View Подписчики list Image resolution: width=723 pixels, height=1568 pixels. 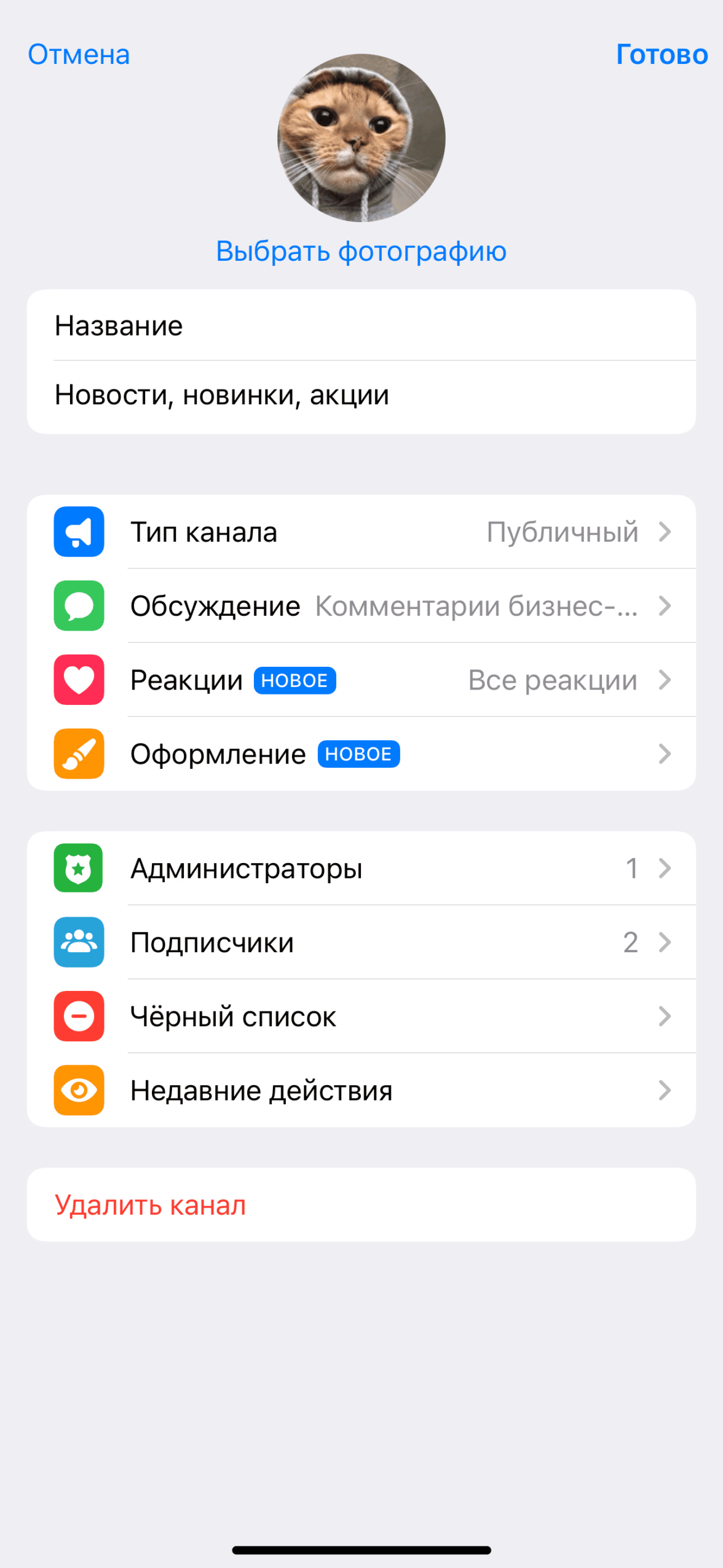tap(361, 942)
